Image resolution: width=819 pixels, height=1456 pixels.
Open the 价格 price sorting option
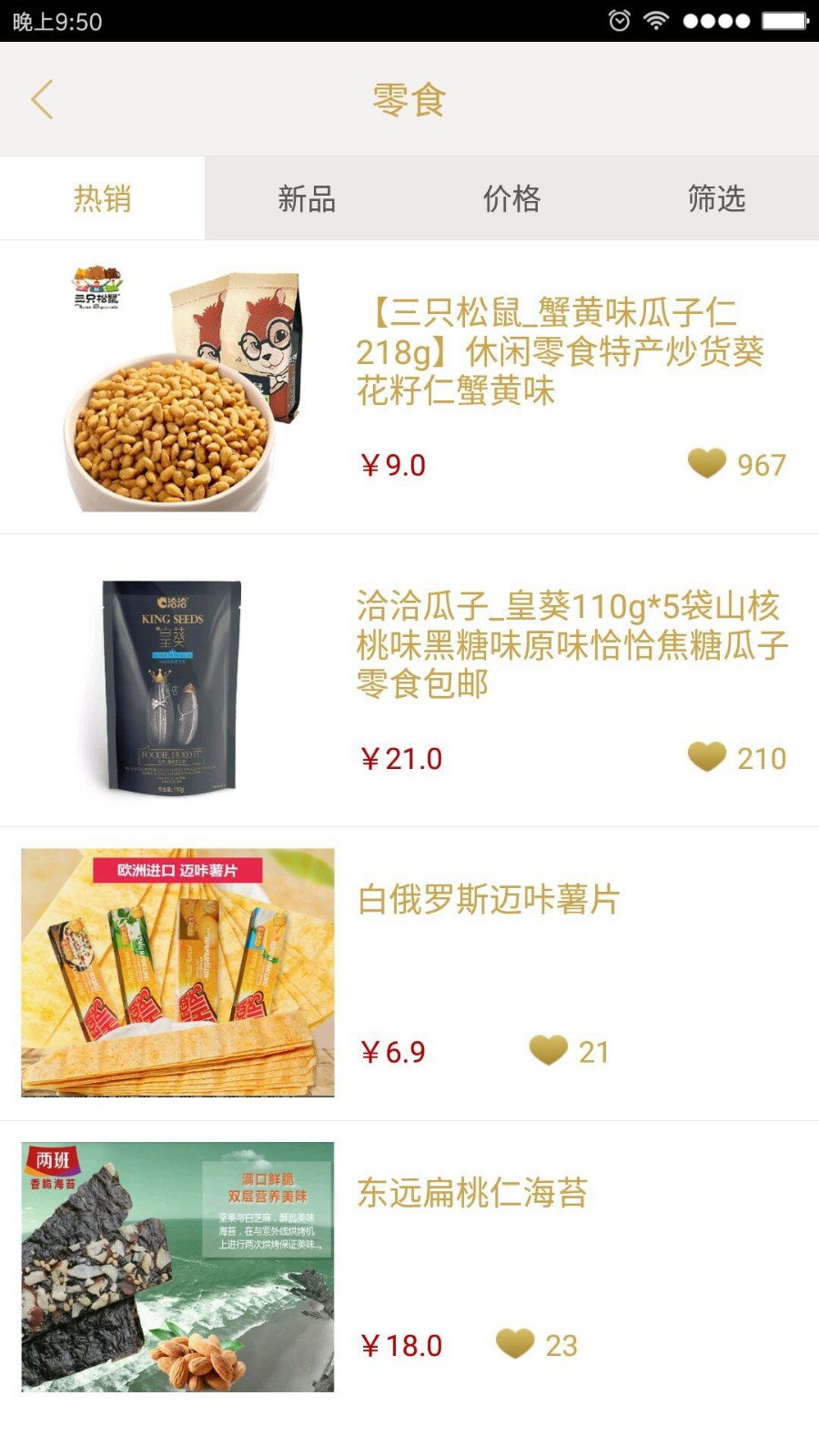[x=511, y=197]
